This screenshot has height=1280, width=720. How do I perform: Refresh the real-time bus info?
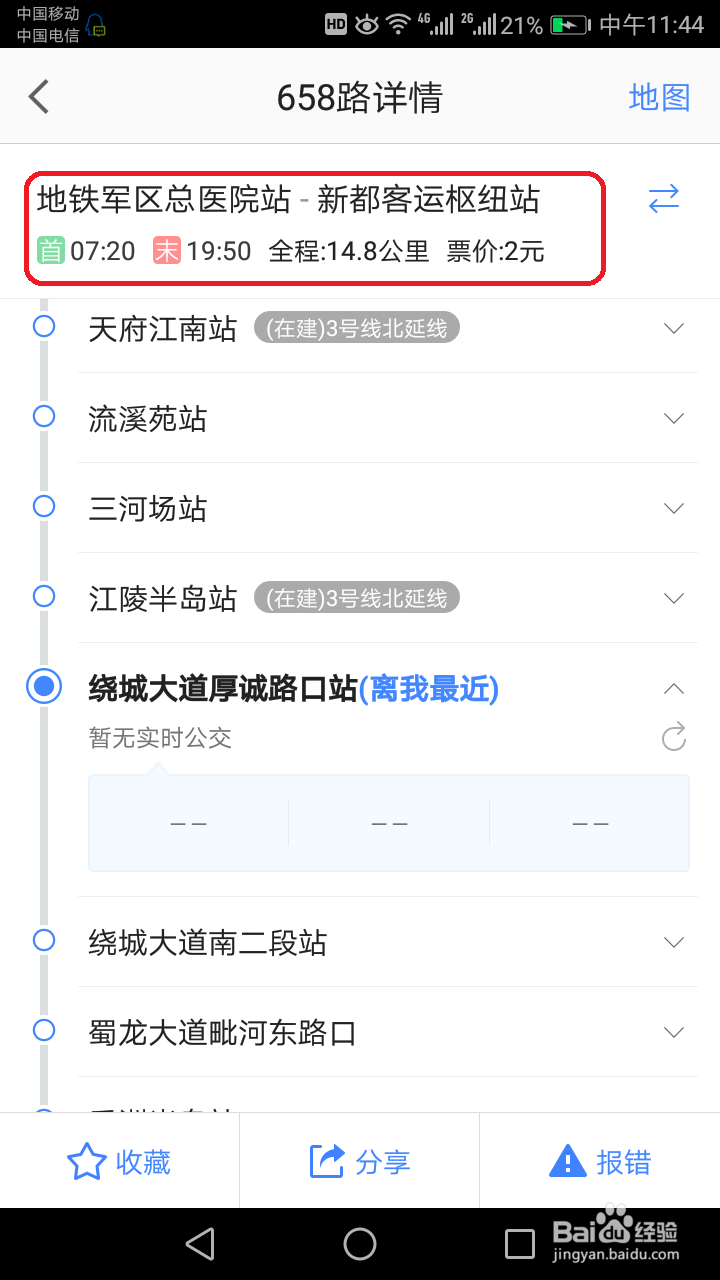point(674,738)
